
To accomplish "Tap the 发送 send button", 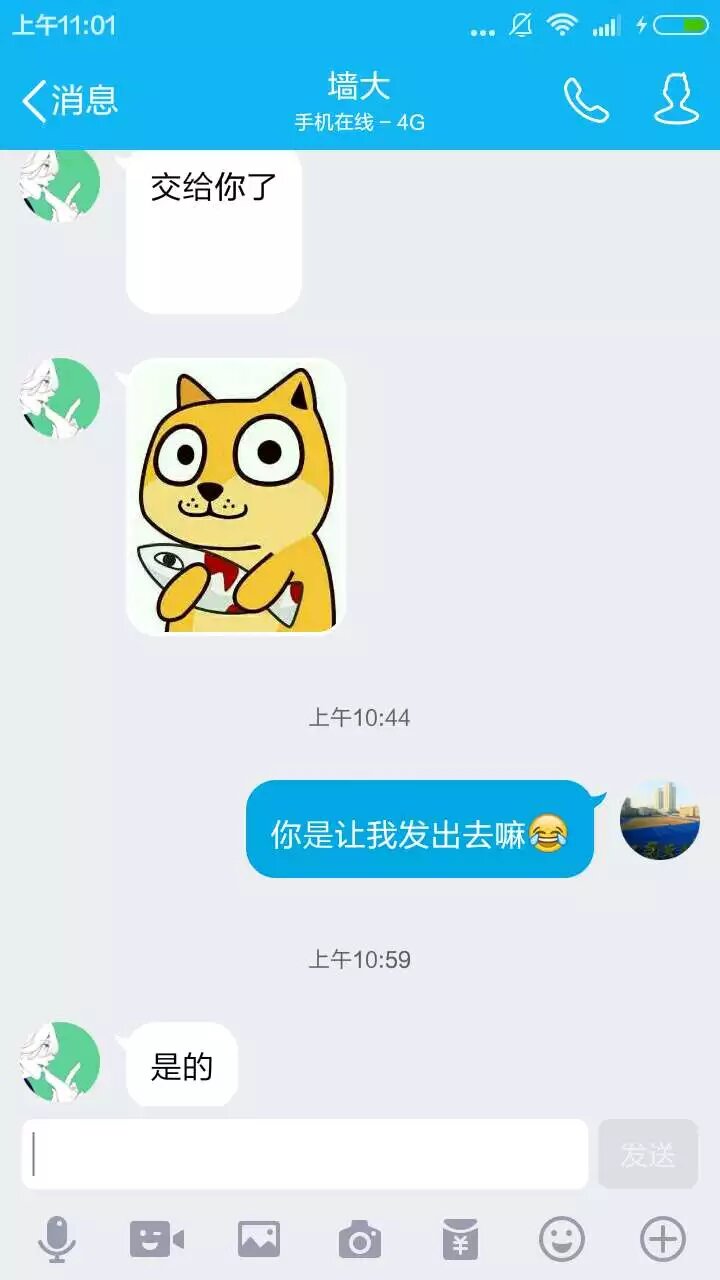I will (648, 1154).
